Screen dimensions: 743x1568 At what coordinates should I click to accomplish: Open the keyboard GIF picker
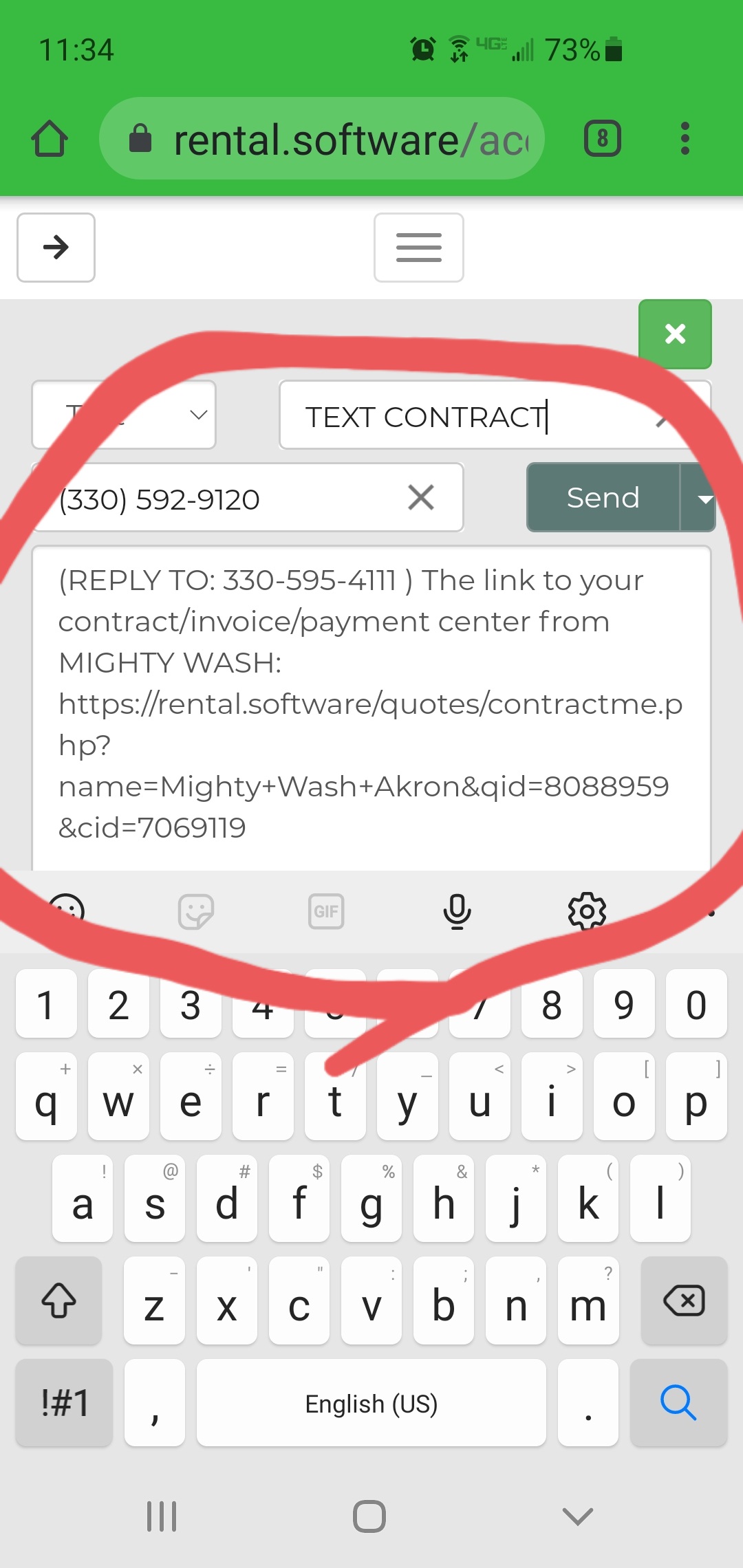pos(326,911)
